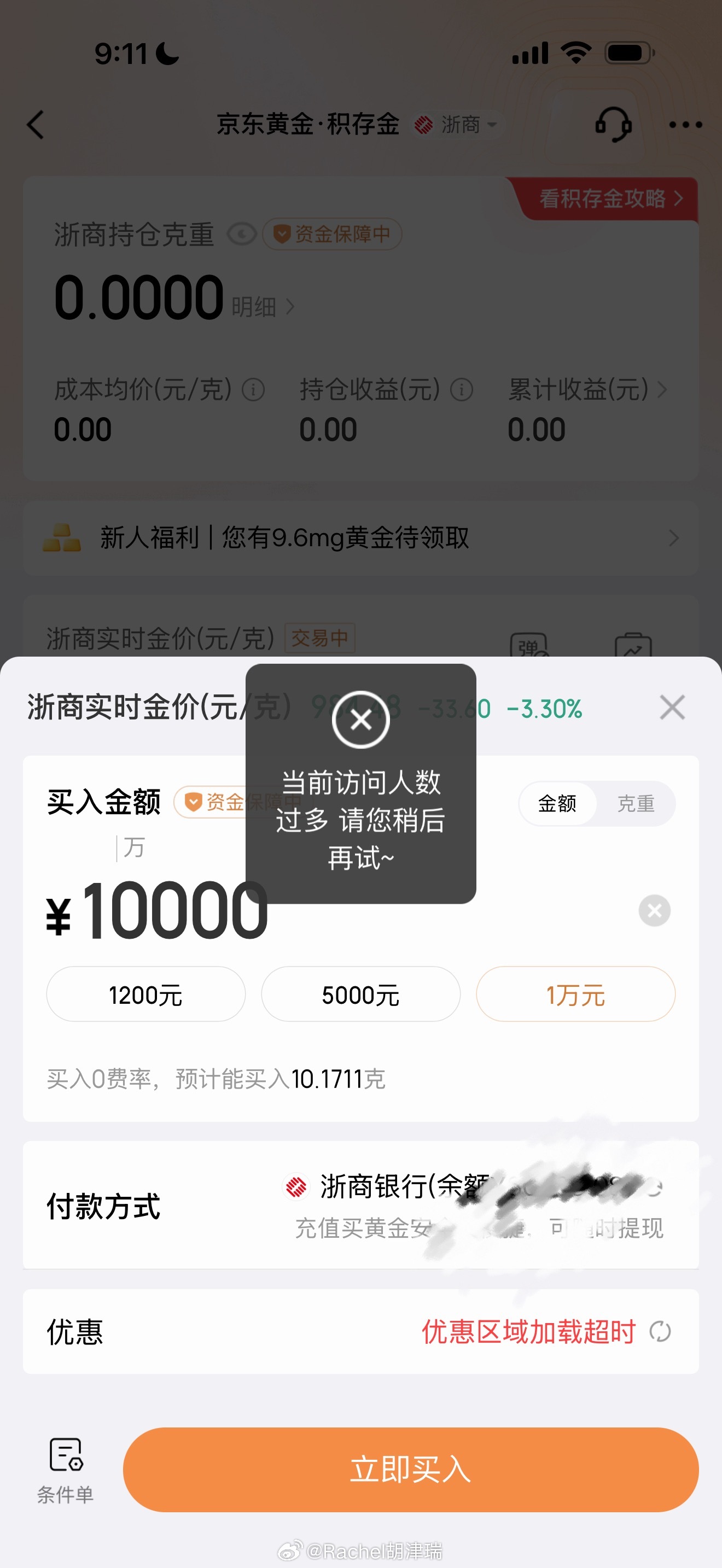
Task: Open customer service headset icon
Action: point(614,125)
